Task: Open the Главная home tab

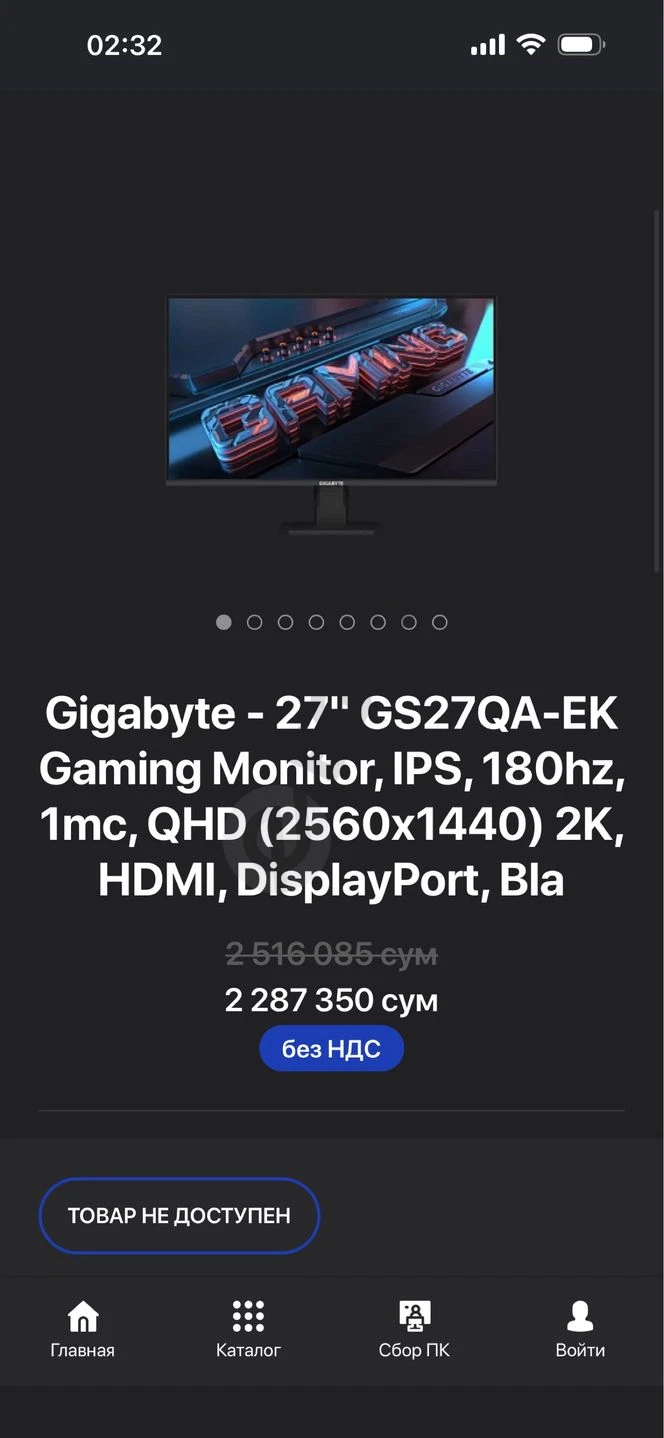Action: (83, 1329)
